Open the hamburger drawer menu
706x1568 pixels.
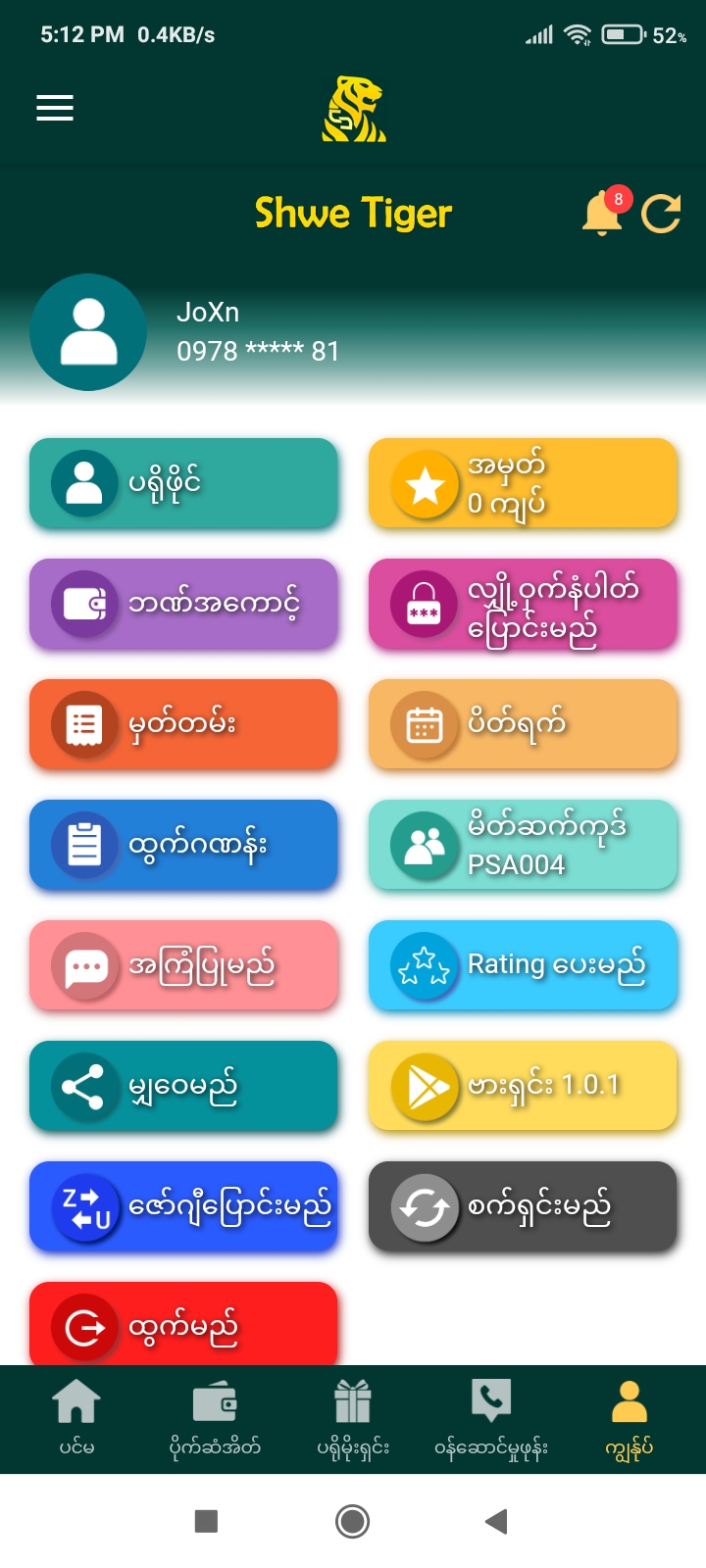click(x=55, y=108)
